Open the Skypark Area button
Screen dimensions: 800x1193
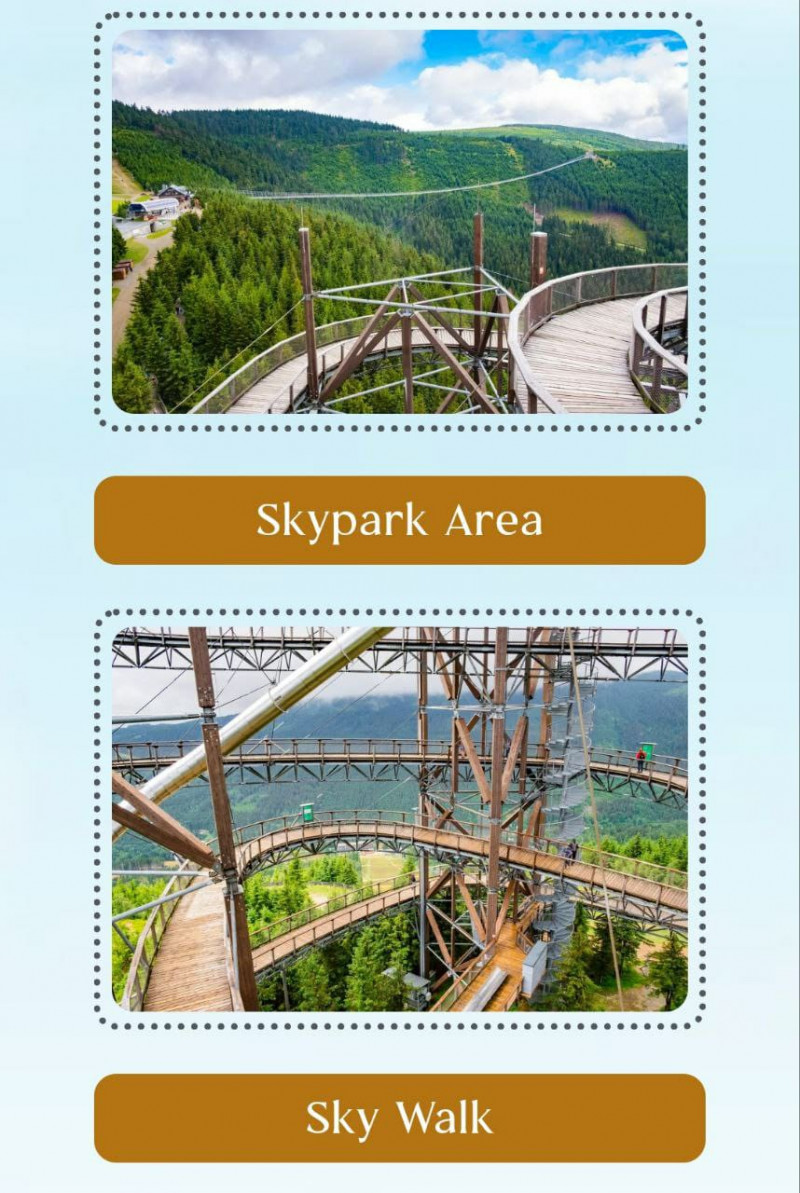pyautogui.click(x=399, y=520)
